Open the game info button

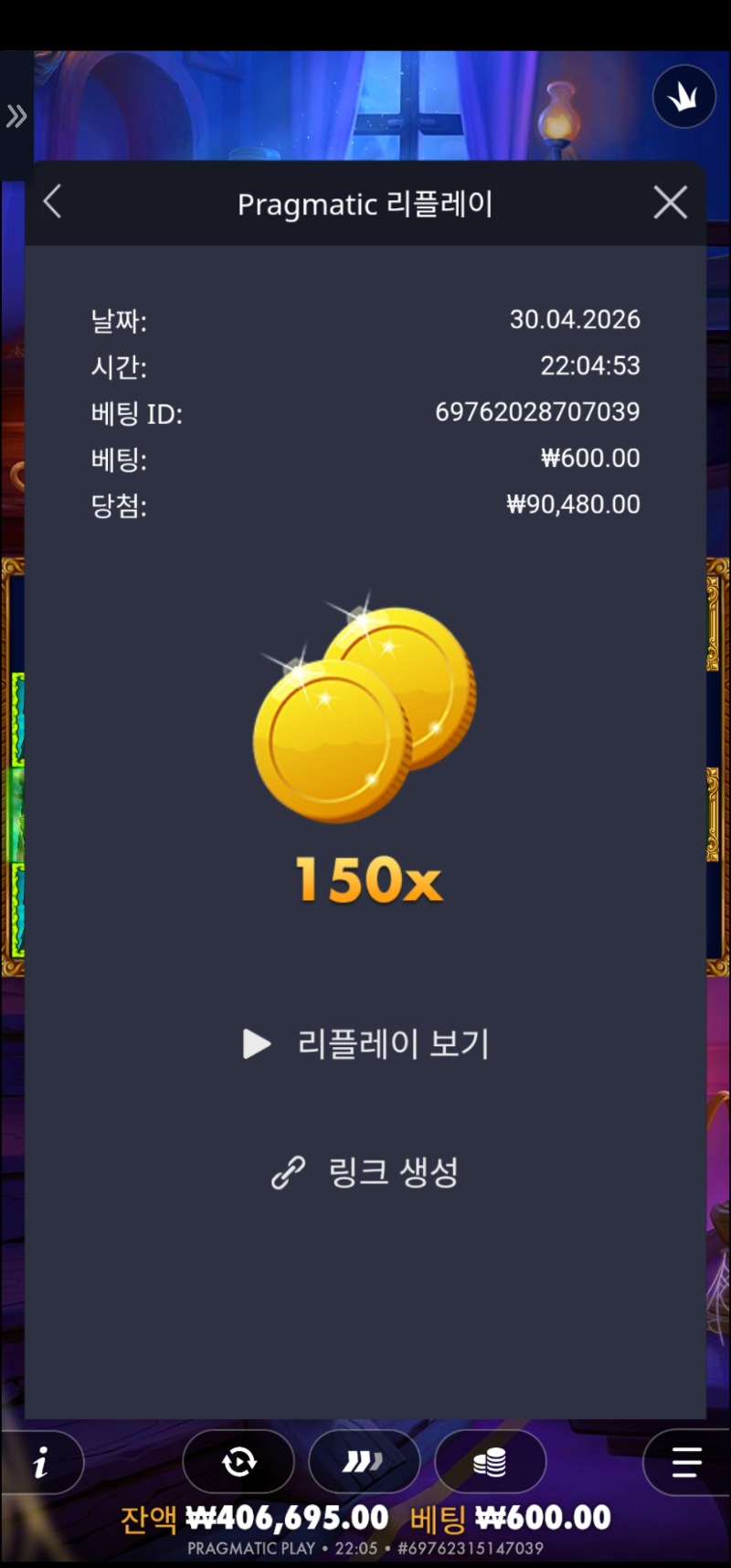point(41,1463)
